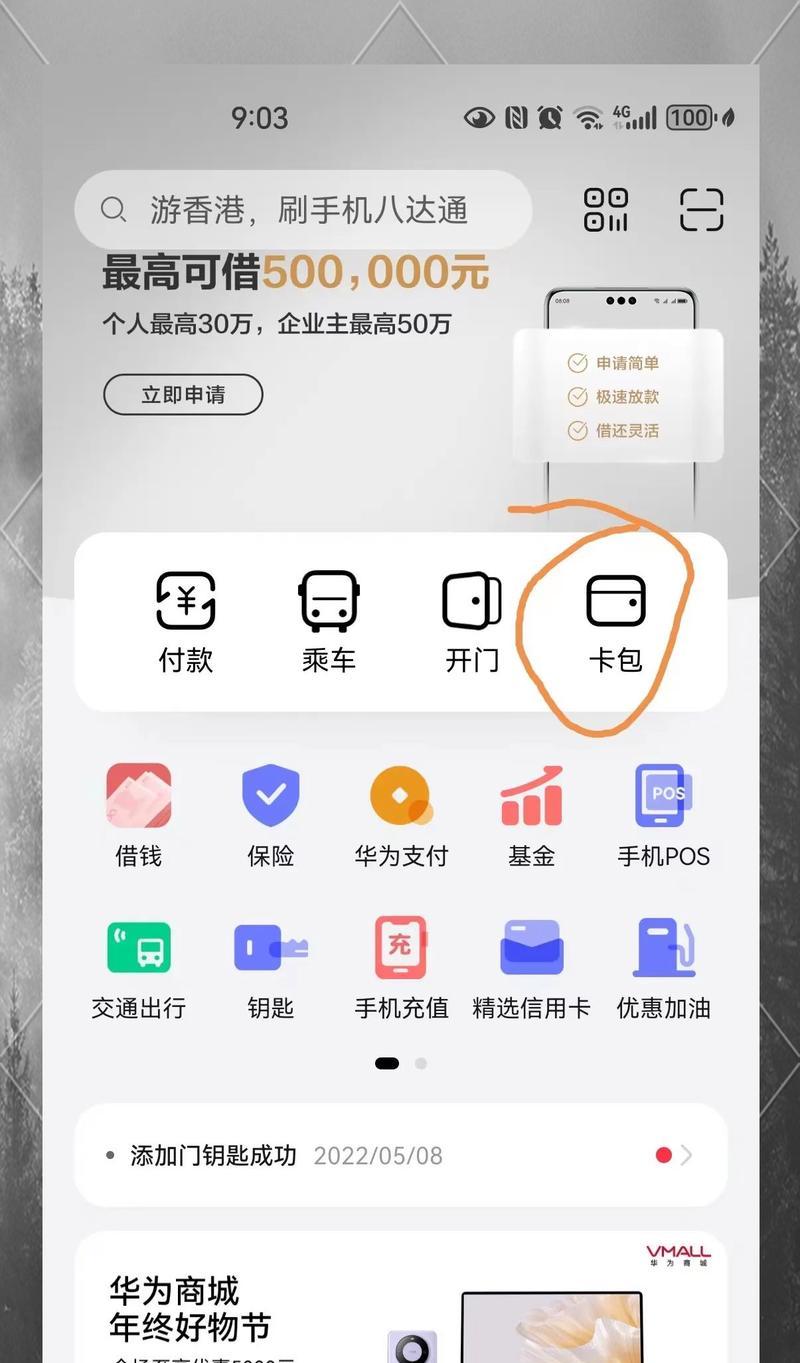The width and height of the screenshot is (800, 1363).
Task: Open 开门 door key
Action: [471, 620]
